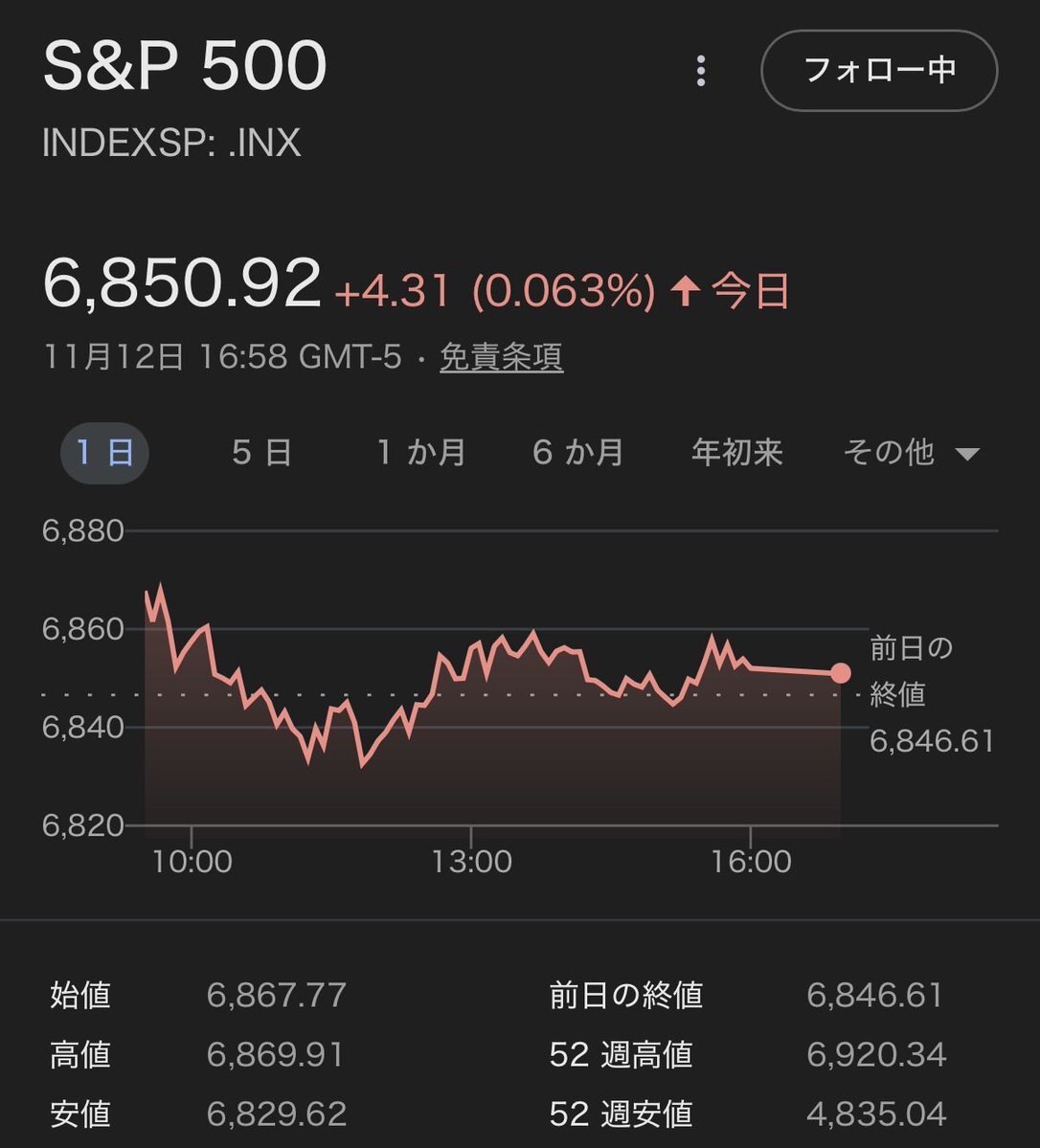Select the 1 日 chart range

(x=104, y=452)
